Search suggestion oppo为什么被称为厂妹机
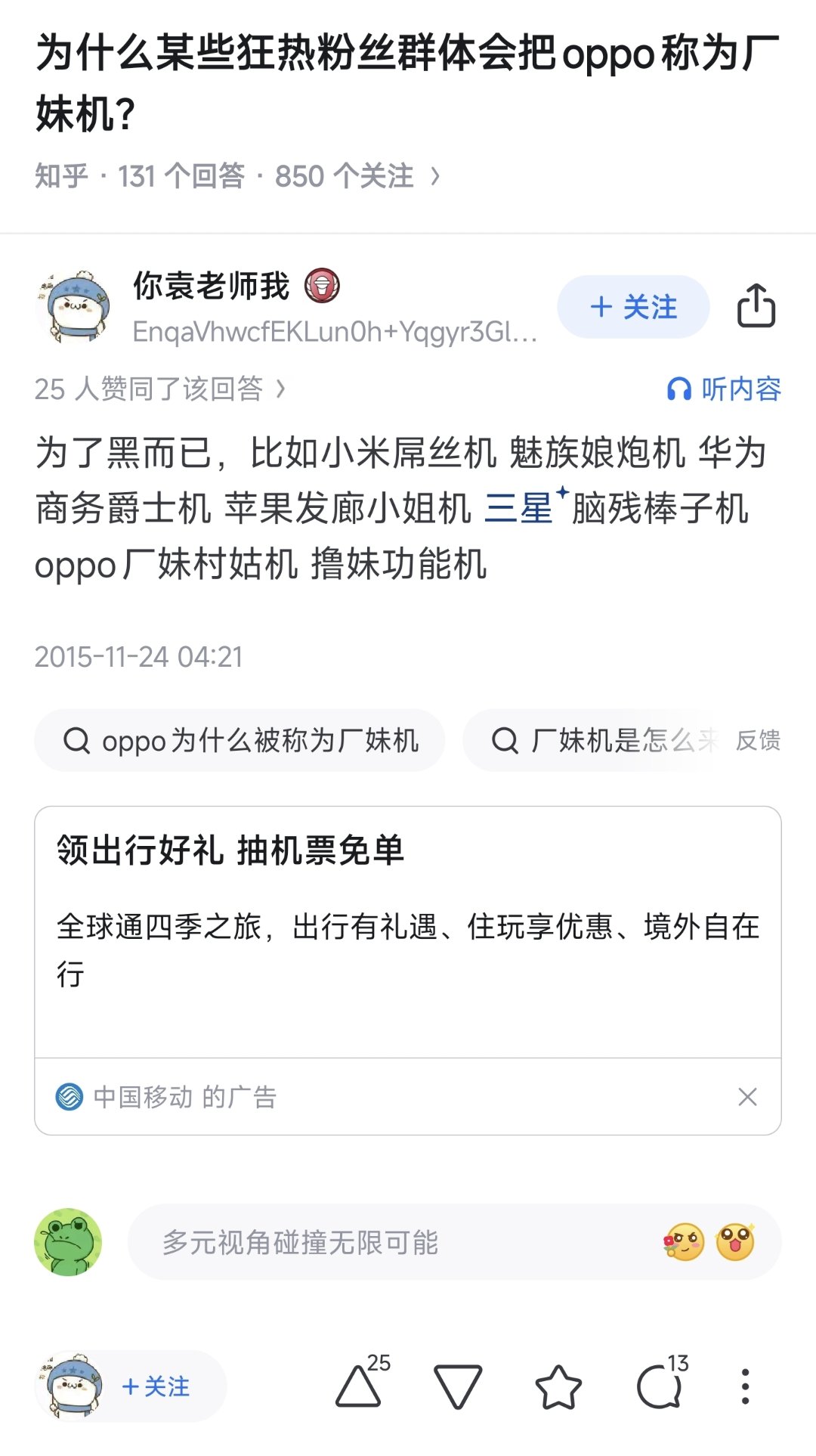The width and height of the screenshot is (816, 1456). click(240, 740)
